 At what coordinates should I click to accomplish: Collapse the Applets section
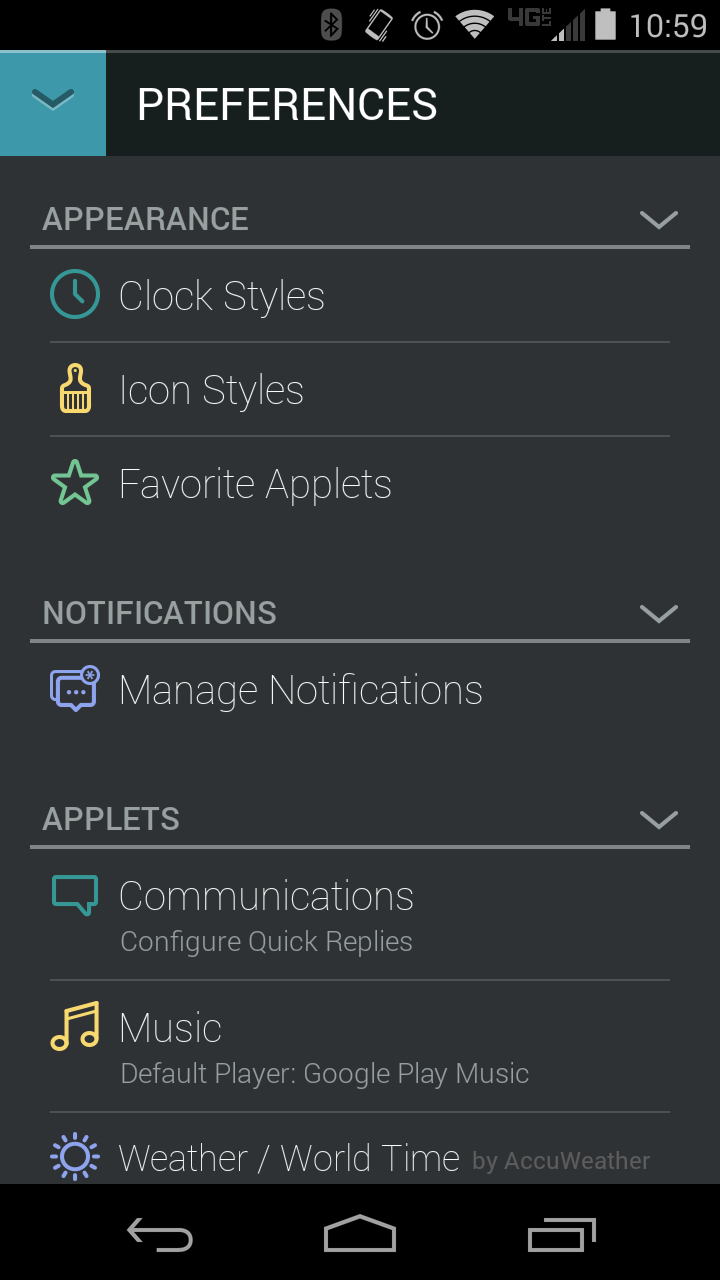pyautogui.click(x=658, y=819)
